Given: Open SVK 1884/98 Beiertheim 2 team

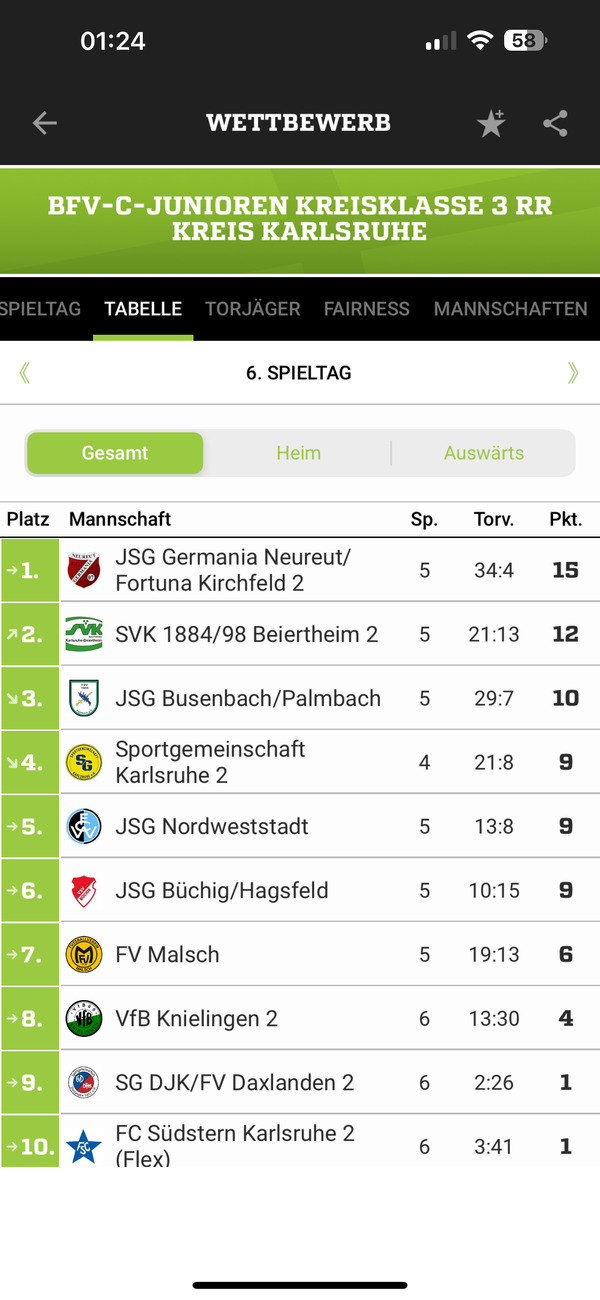Looking at the screenshot, I should (300, 634).
